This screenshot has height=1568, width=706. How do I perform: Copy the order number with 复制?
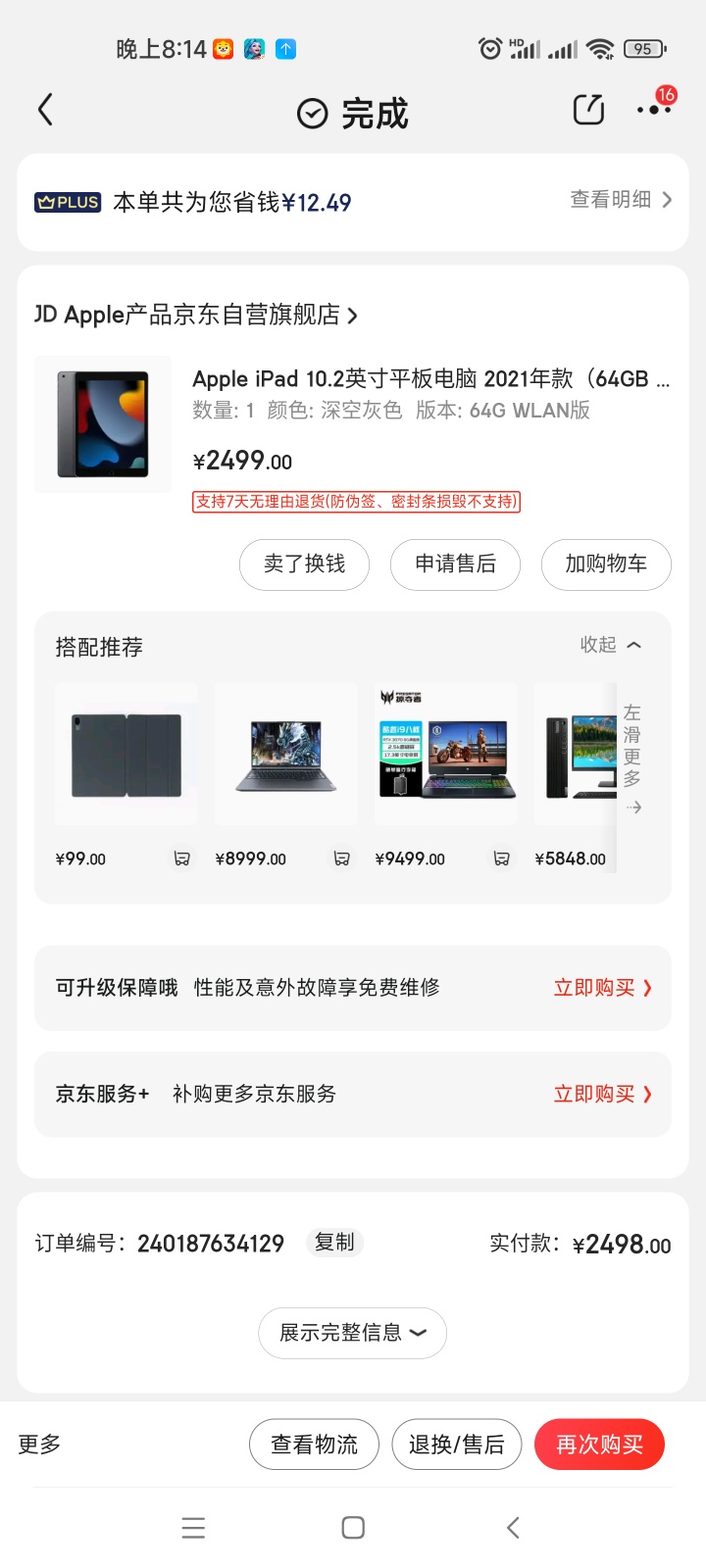[x=334, y=1243]
